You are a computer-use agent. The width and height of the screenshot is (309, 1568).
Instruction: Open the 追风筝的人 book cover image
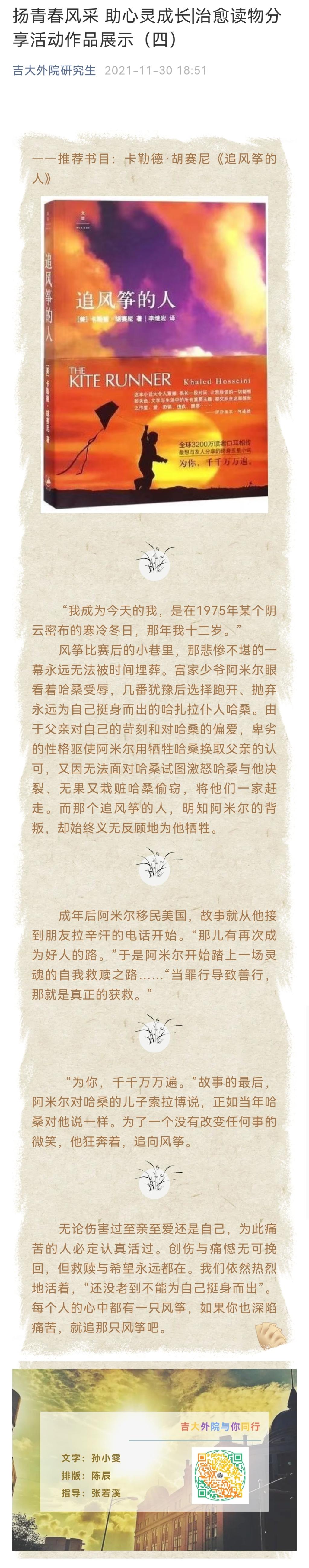pyautogui.click(x=154, y=354)
